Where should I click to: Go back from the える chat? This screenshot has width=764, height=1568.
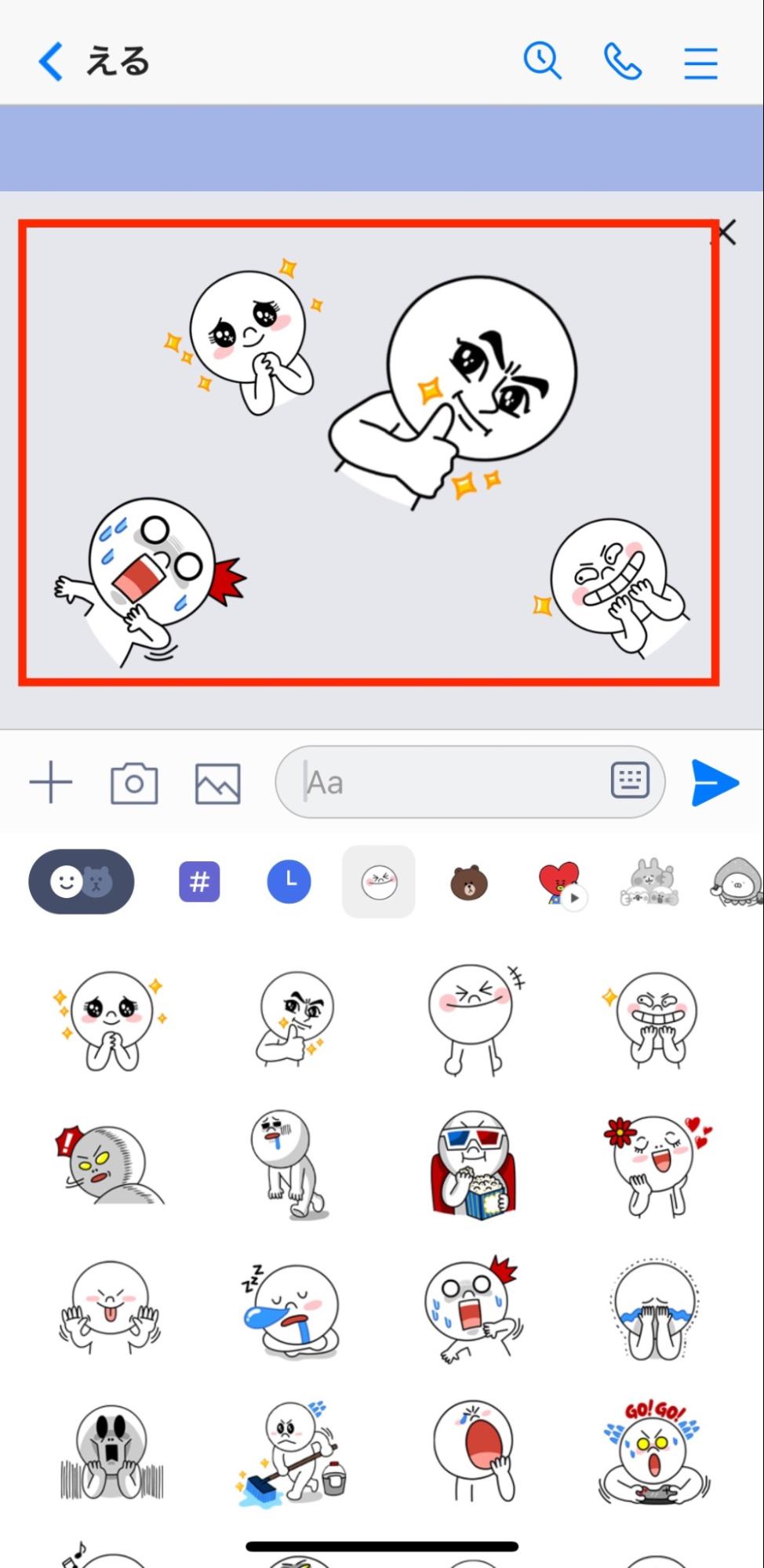coord(50,62)
